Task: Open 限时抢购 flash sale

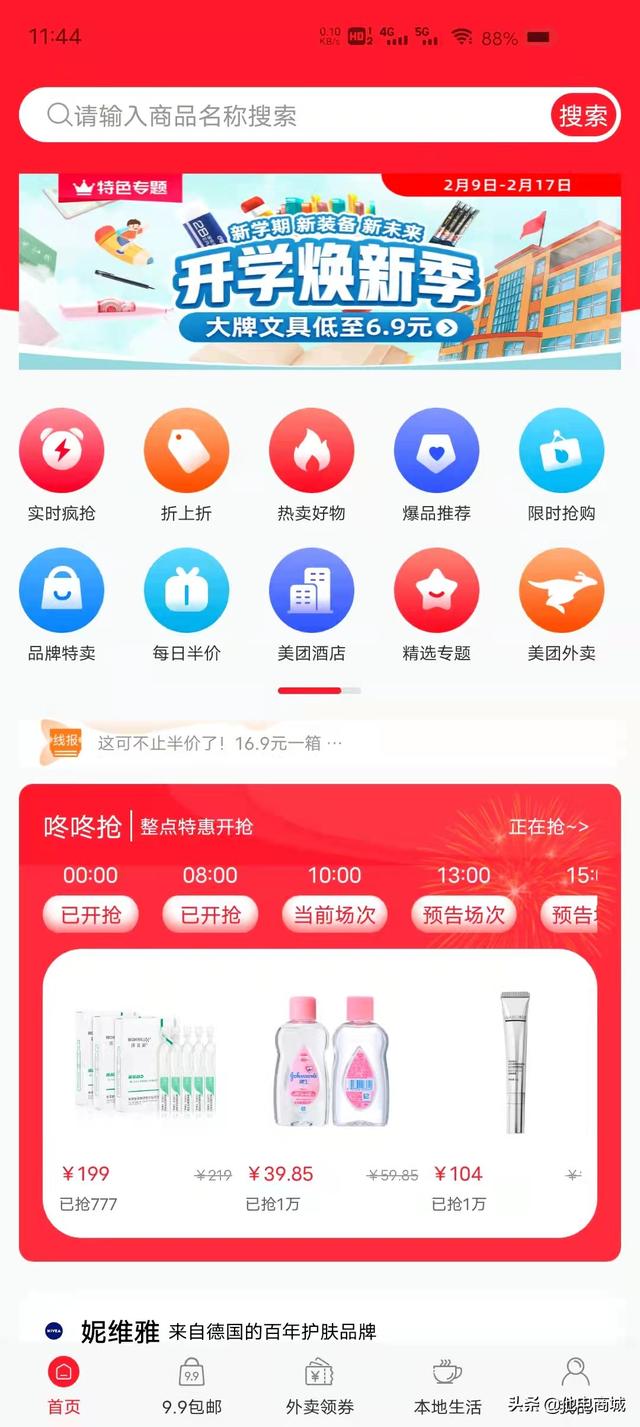Action: 561,466
